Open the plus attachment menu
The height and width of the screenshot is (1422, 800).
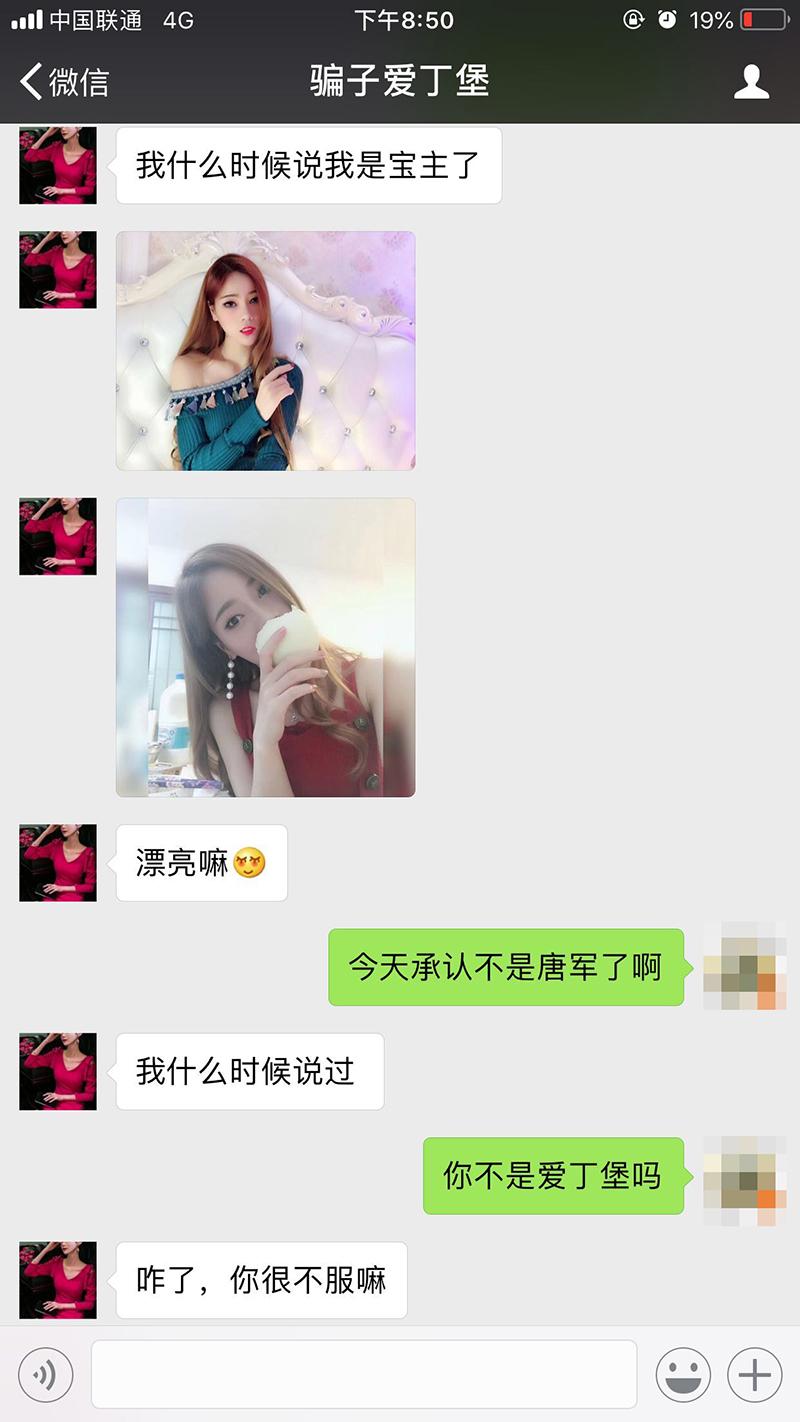pos(754,1375)
